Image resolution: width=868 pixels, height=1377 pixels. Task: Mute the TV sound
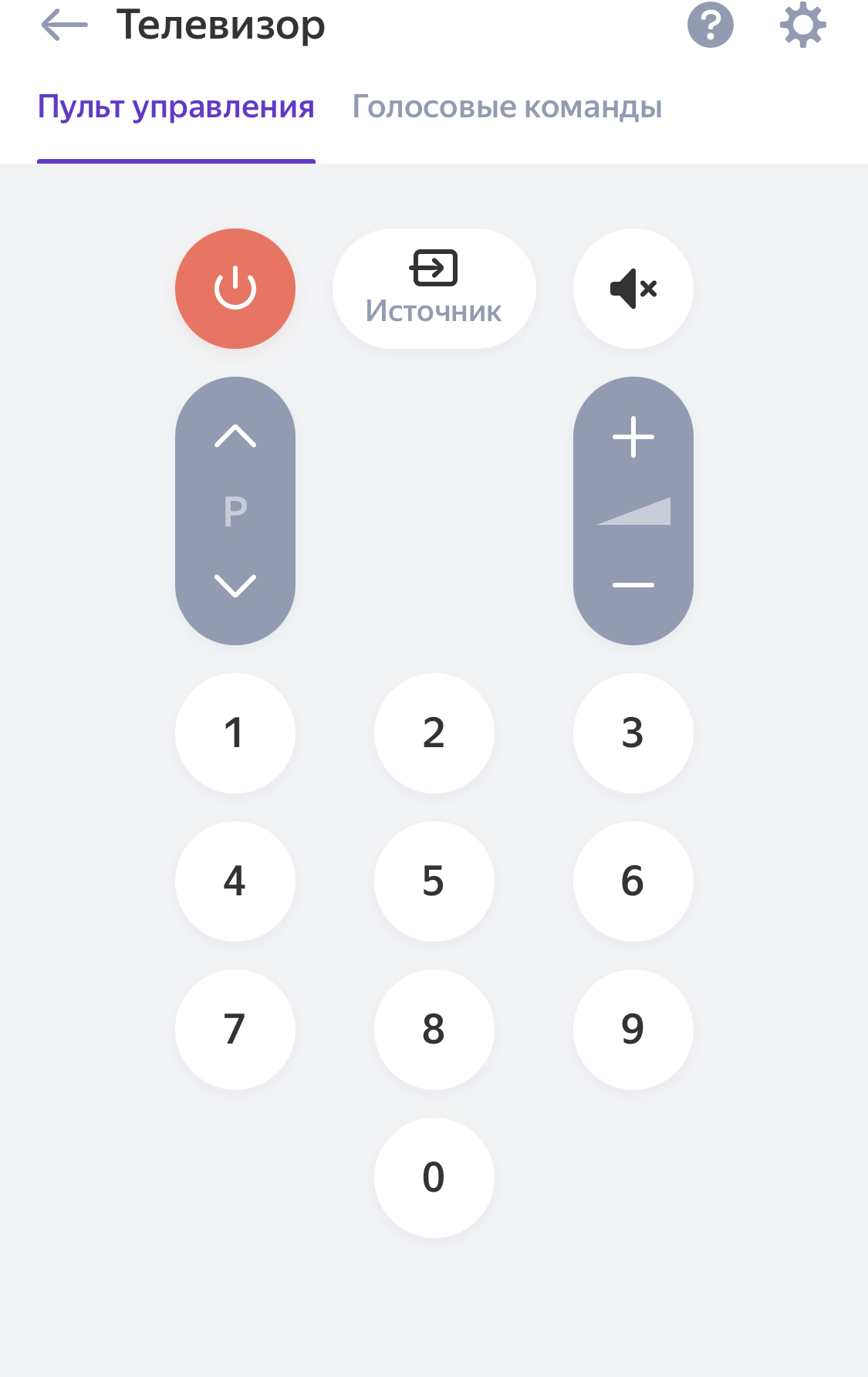(x=633, y=289)
